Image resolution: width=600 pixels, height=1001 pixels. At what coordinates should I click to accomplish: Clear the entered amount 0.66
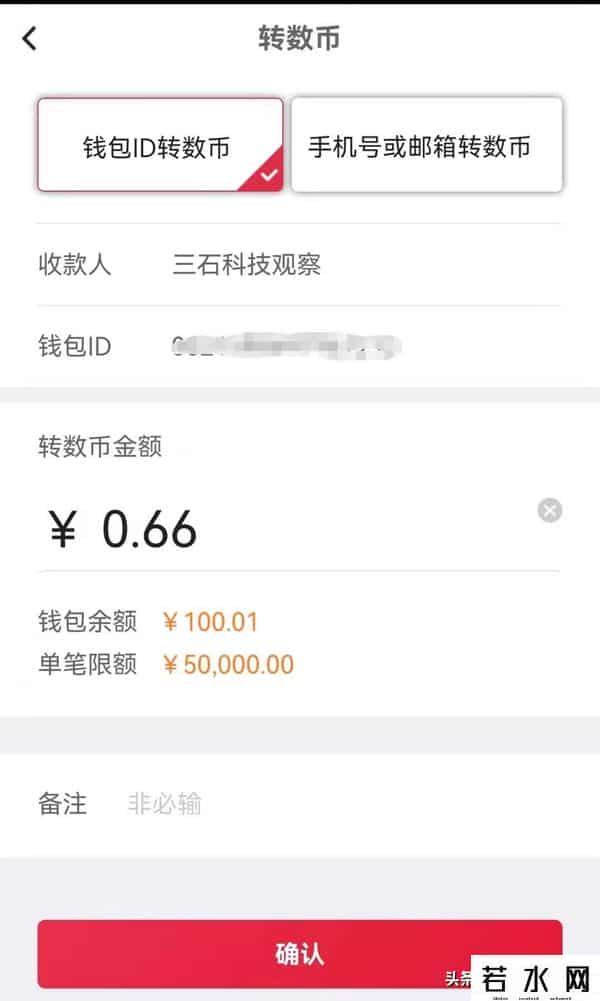coord(549,511)
